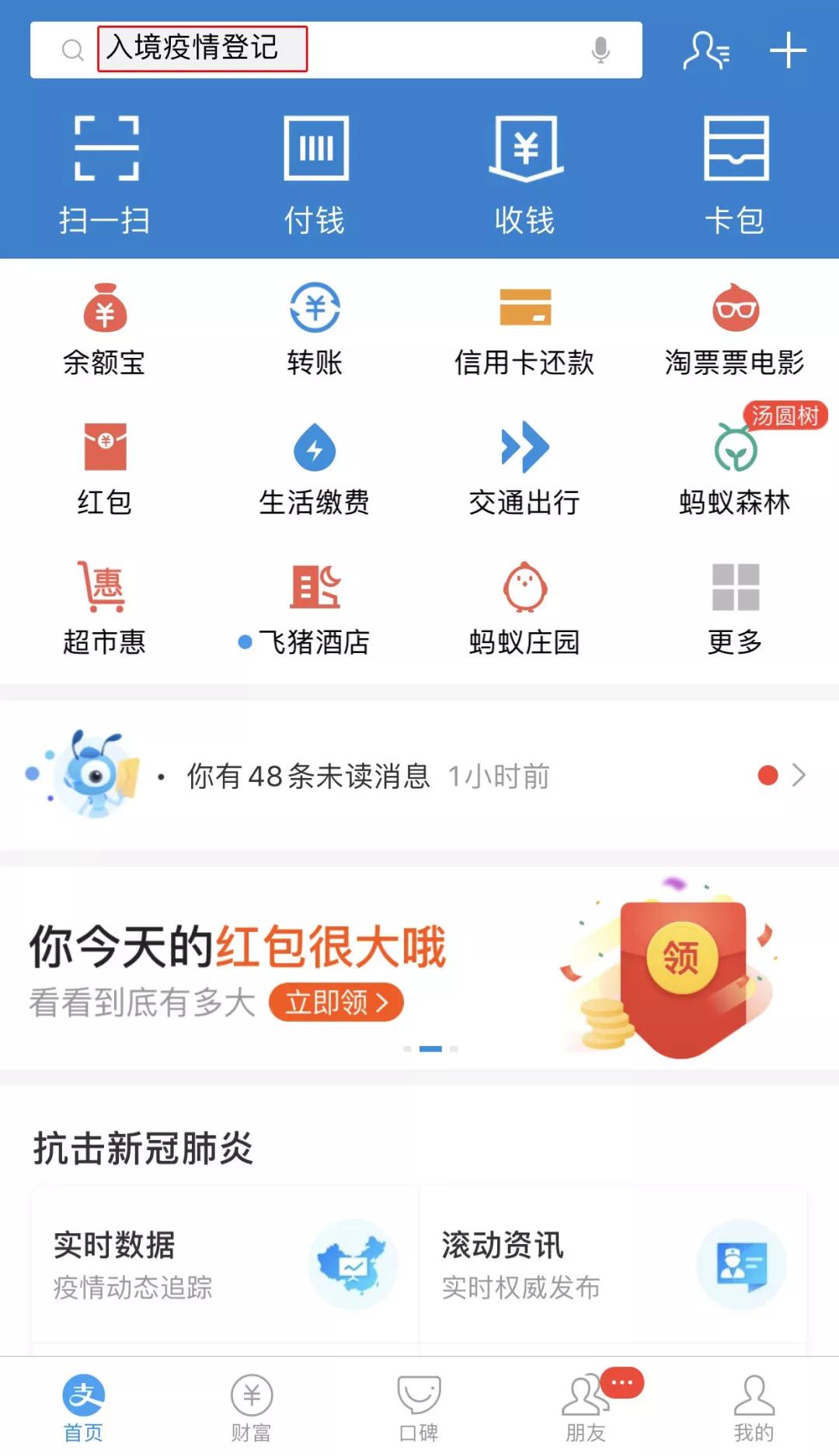Open the 48 unread messages row
The height and width of the screenshot is (1456, 839).
click(419, 775)
